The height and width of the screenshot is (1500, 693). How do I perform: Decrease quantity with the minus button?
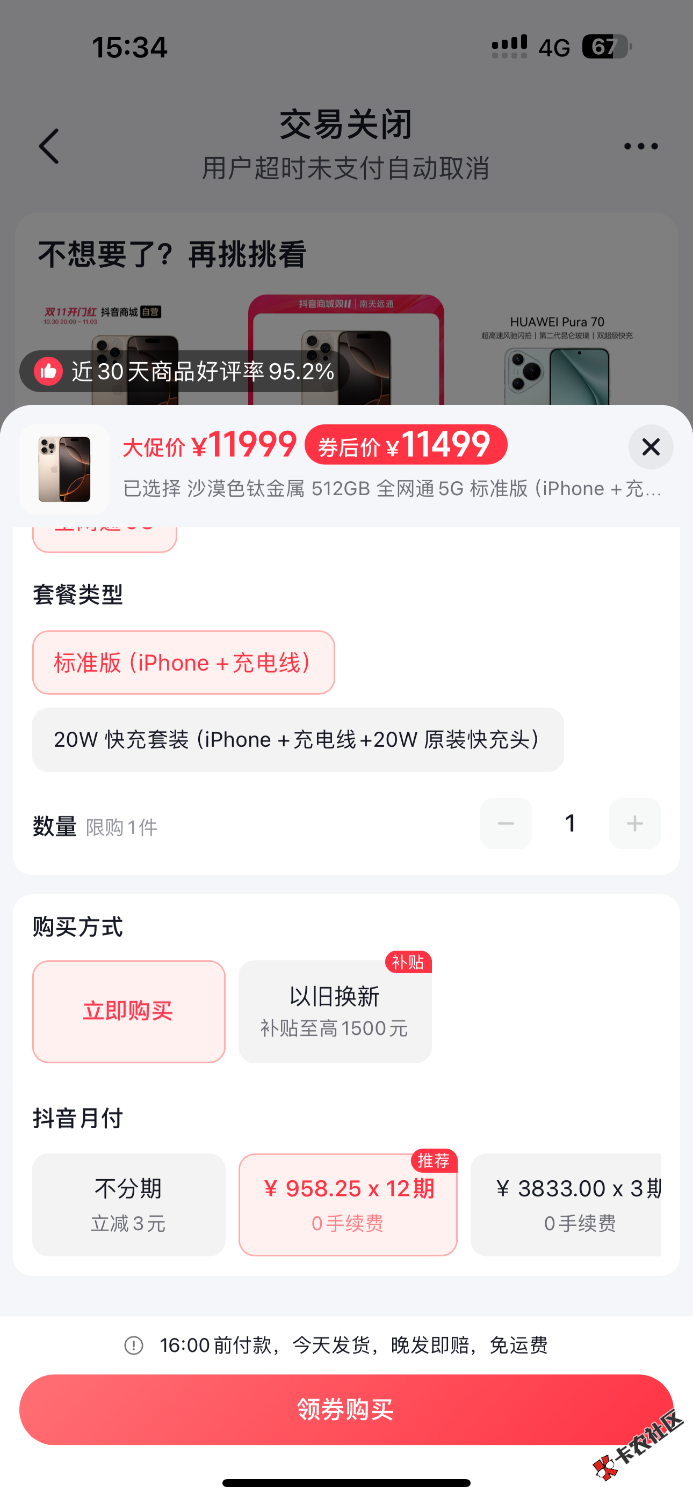tap(506, 824)
